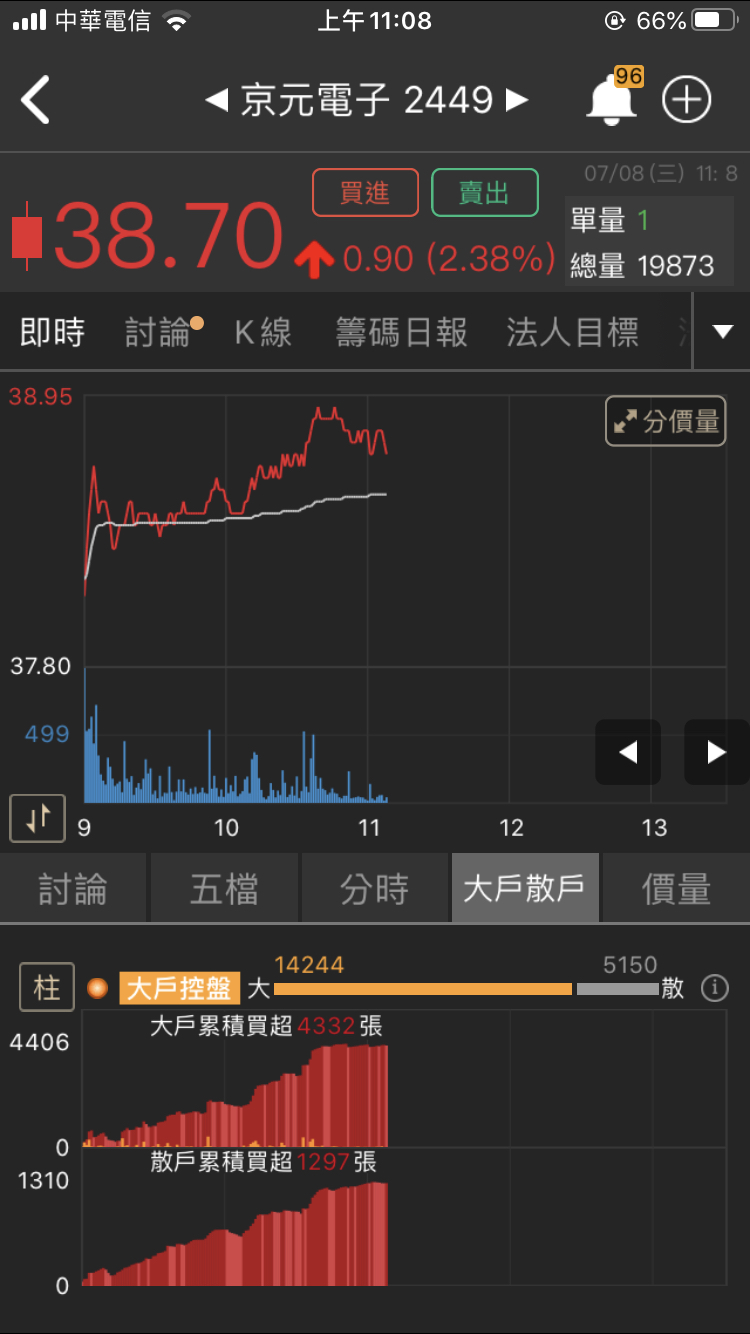Add stock with the plus circle icon
The height and width of the screenshot is (1334, 750).
tap(687, 100)
